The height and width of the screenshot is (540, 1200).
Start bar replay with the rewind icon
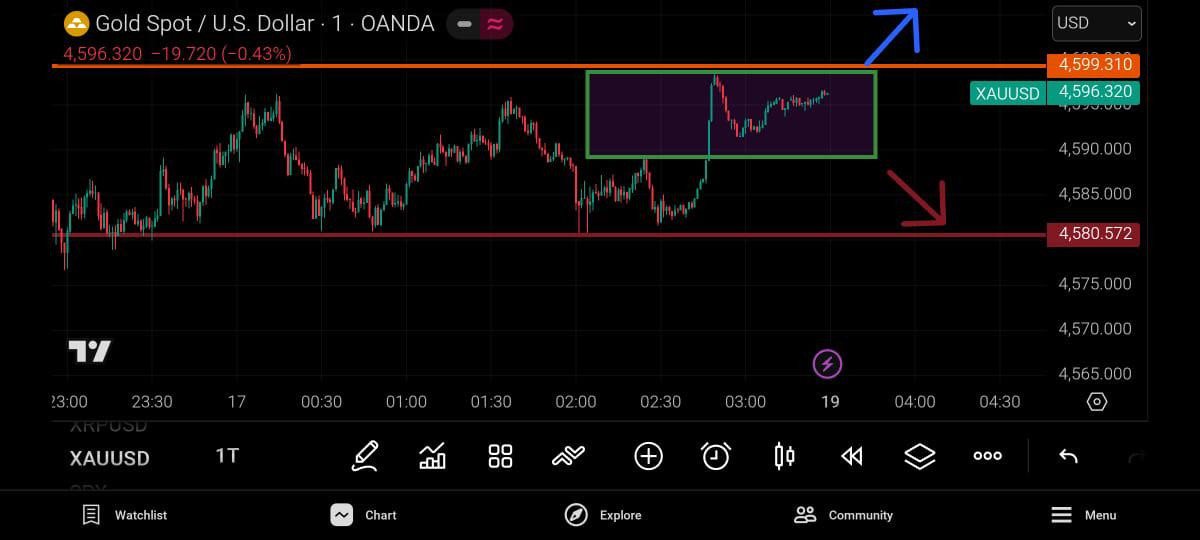[x=852, y=456]
